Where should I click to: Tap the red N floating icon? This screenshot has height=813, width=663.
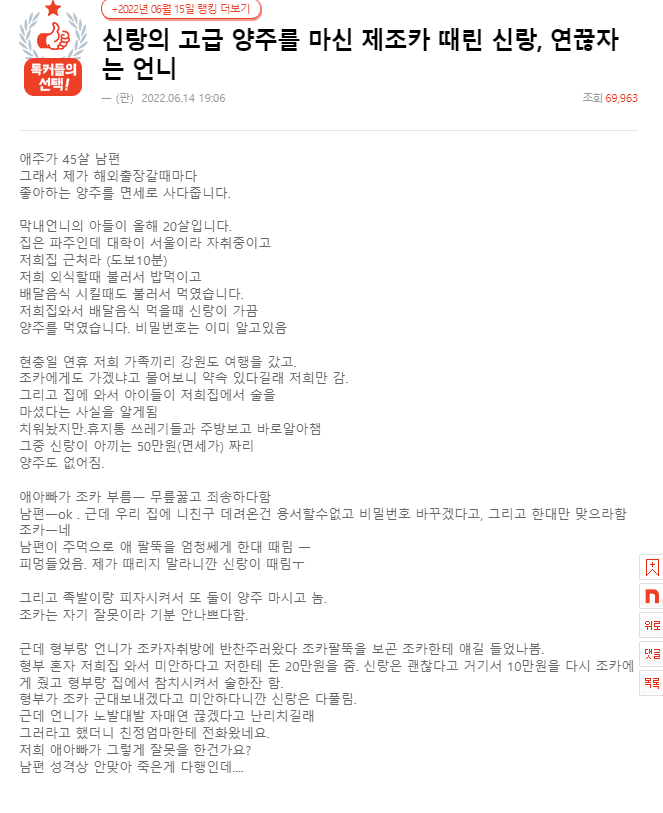click(x=651, y=596)
